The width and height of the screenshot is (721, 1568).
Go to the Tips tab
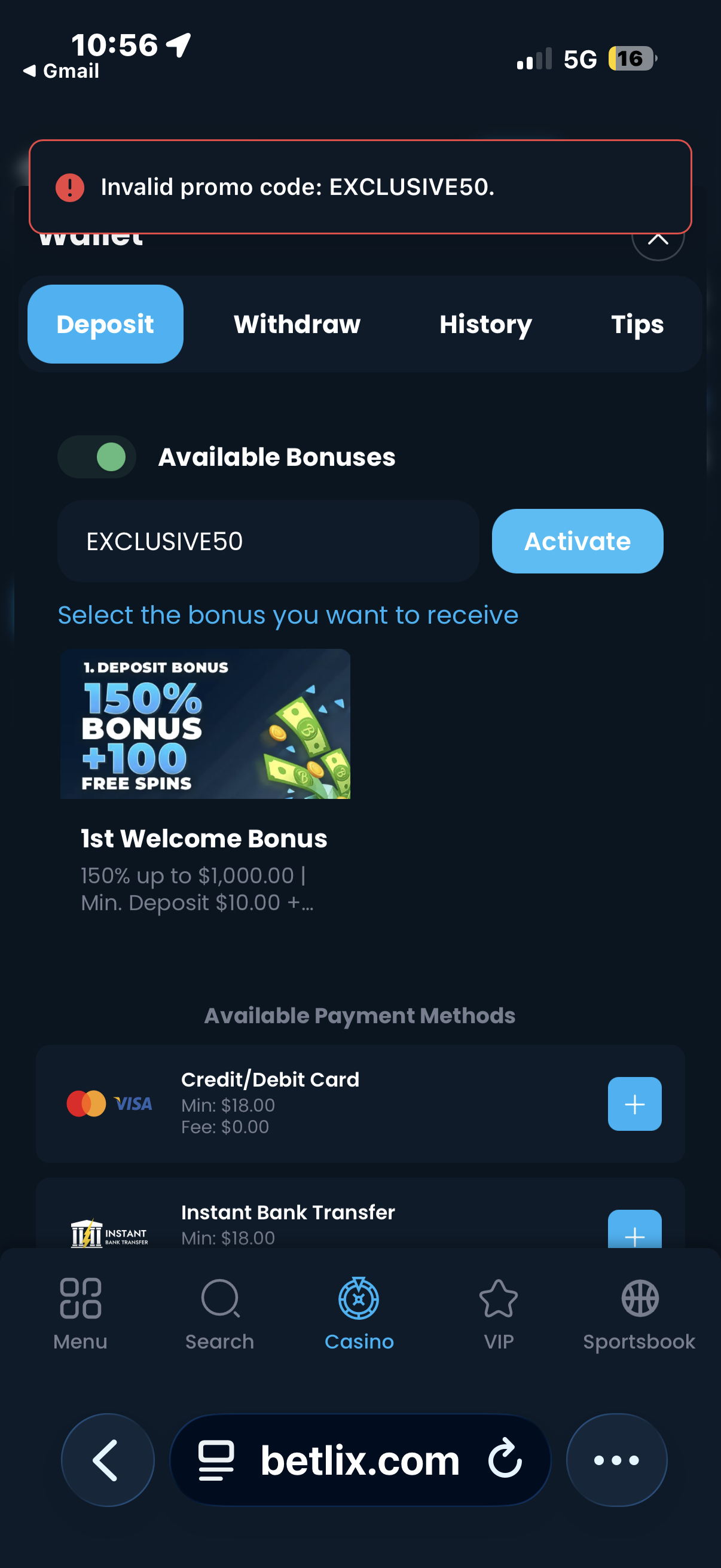[637, 324]
